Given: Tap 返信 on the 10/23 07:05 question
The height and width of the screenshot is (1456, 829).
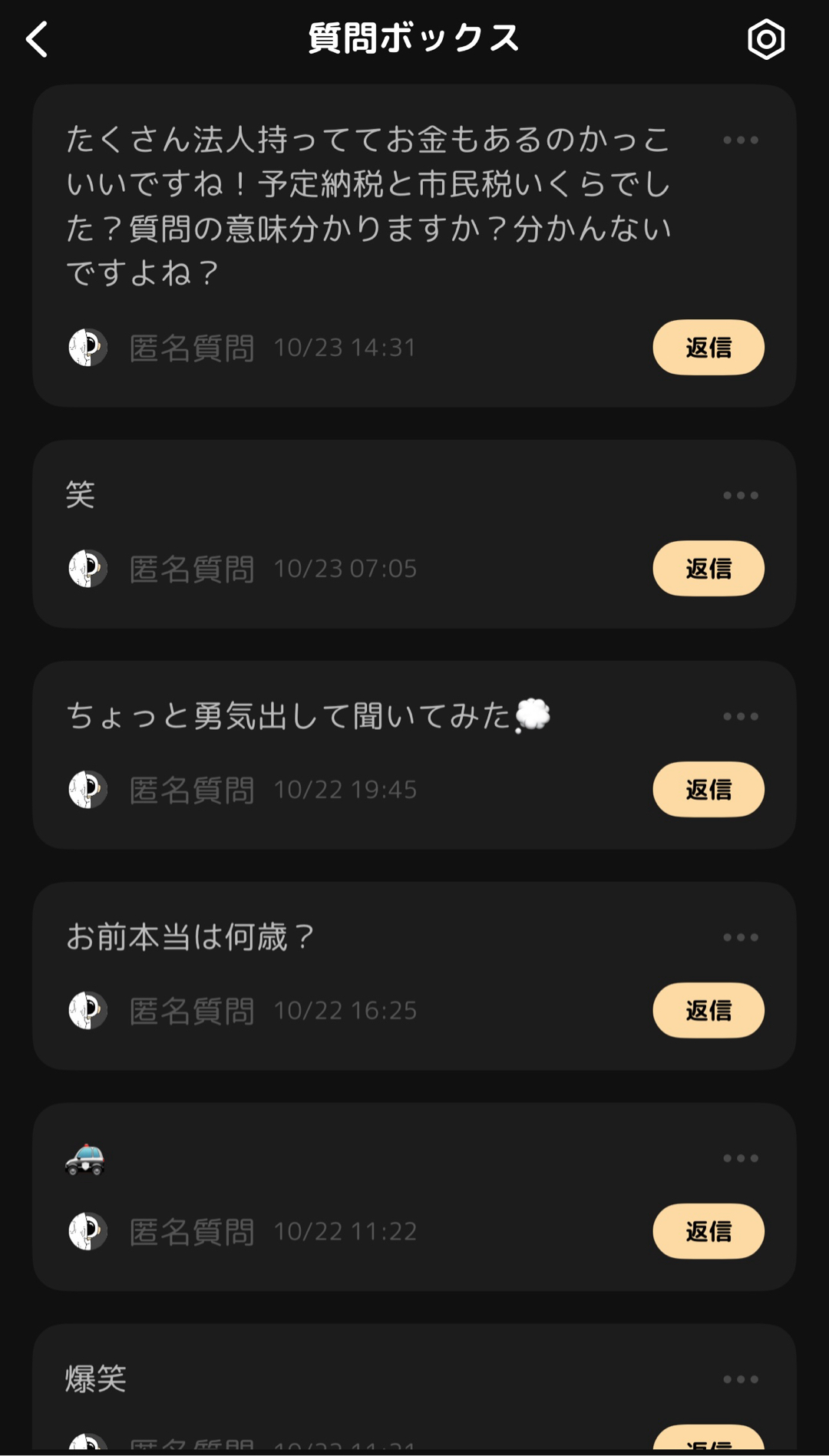Looking at the screenshot, I should point(708,569).
